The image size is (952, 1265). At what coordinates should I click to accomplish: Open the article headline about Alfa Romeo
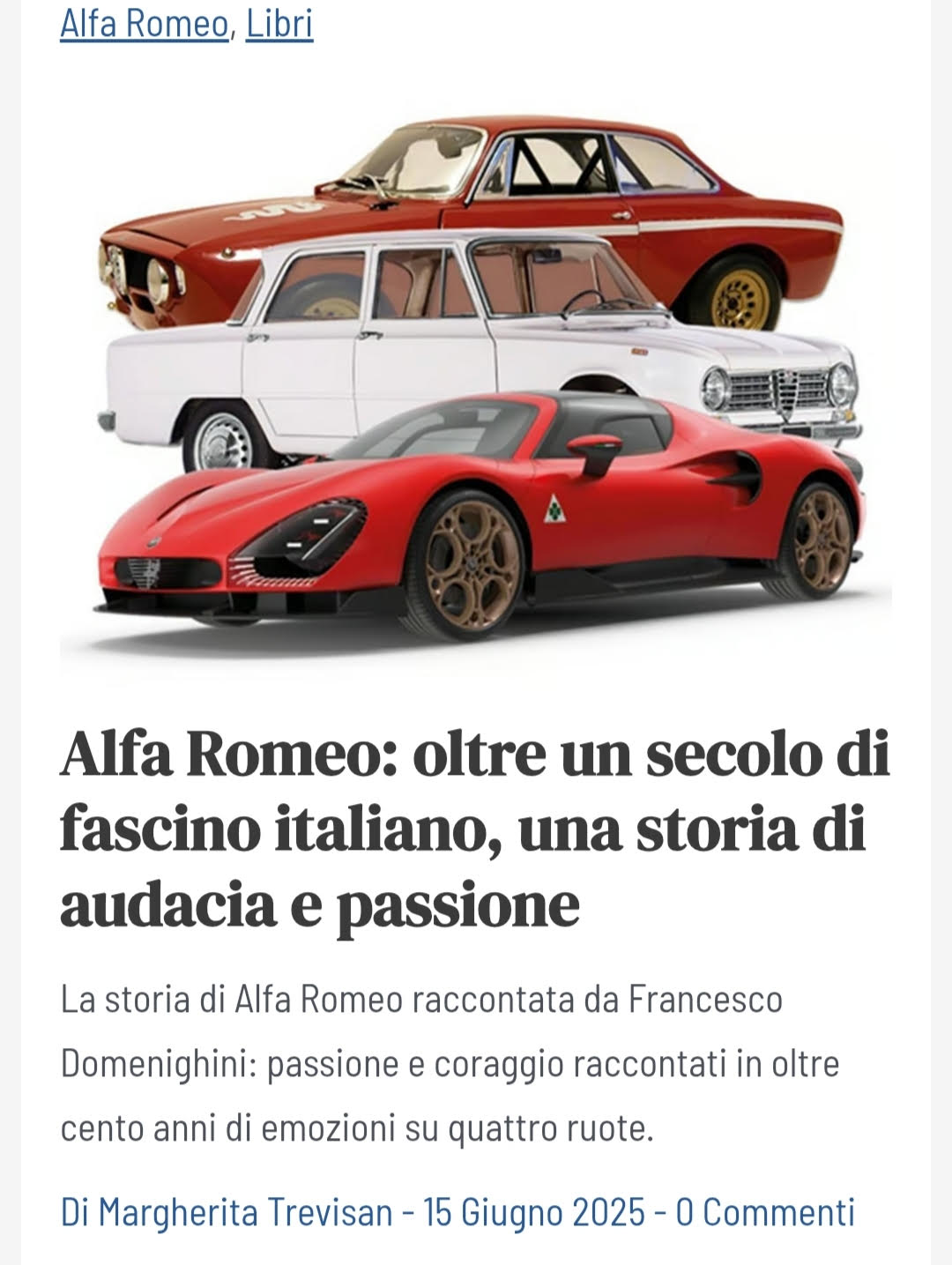476,829
